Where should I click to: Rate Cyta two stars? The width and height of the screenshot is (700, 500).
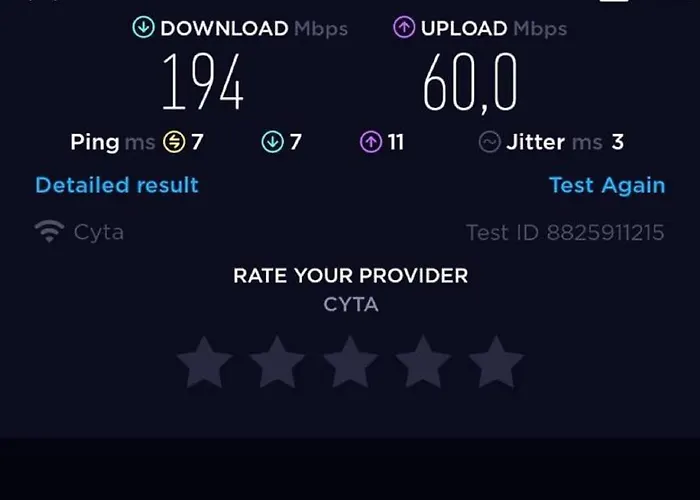point(277,362)
